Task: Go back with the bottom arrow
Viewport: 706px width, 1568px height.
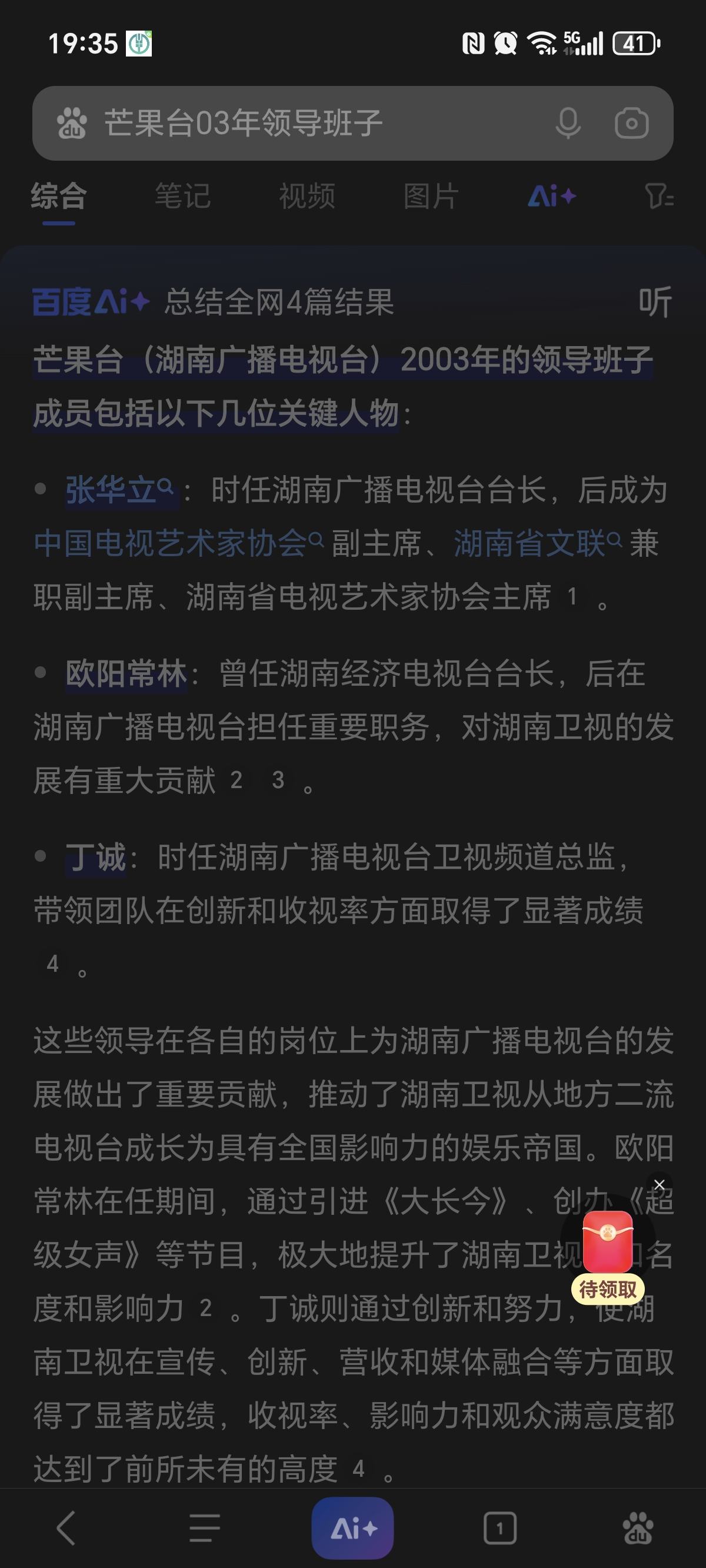Action: coord(66,1528)
